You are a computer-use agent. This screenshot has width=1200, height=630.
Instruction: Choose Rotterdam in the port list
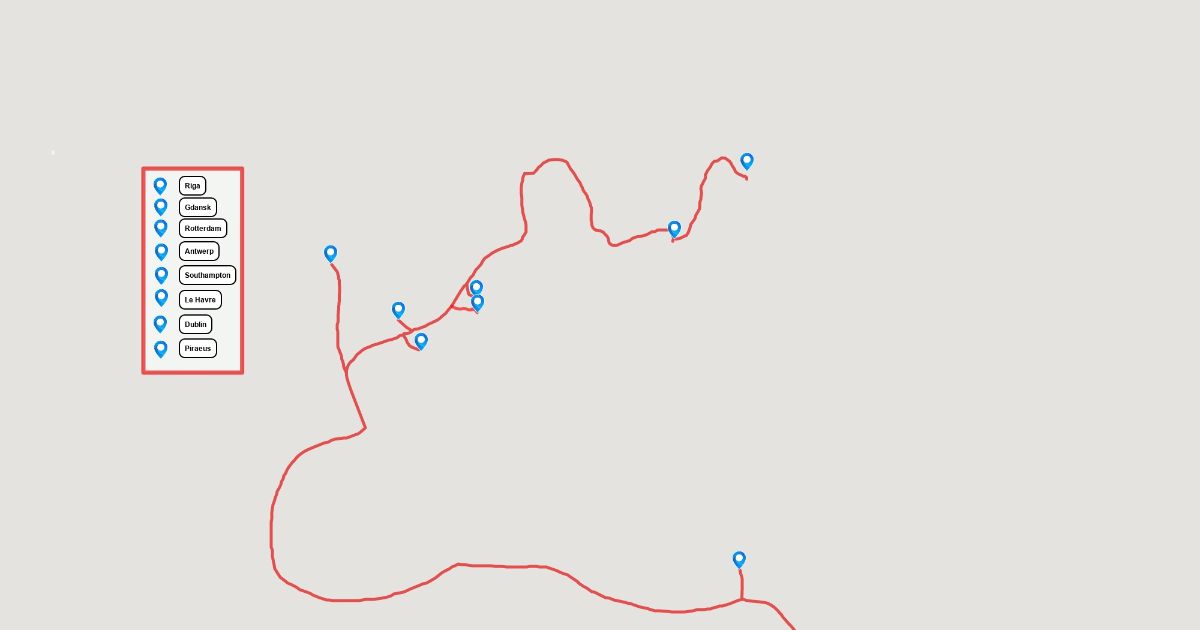coord(203,229)
